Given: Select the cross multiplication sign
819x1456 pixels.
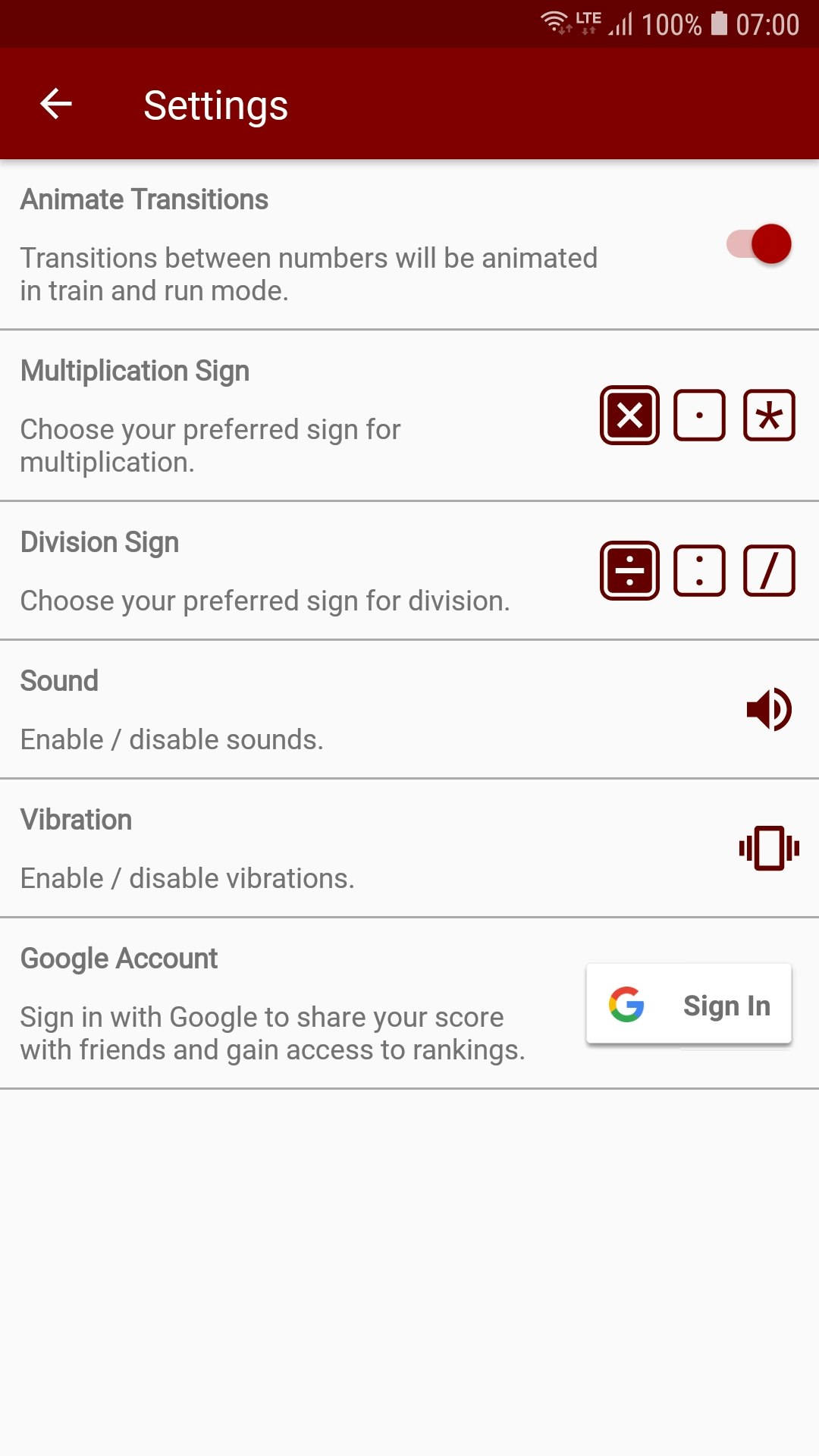Looking at the screenshot, I should [629, 416].
